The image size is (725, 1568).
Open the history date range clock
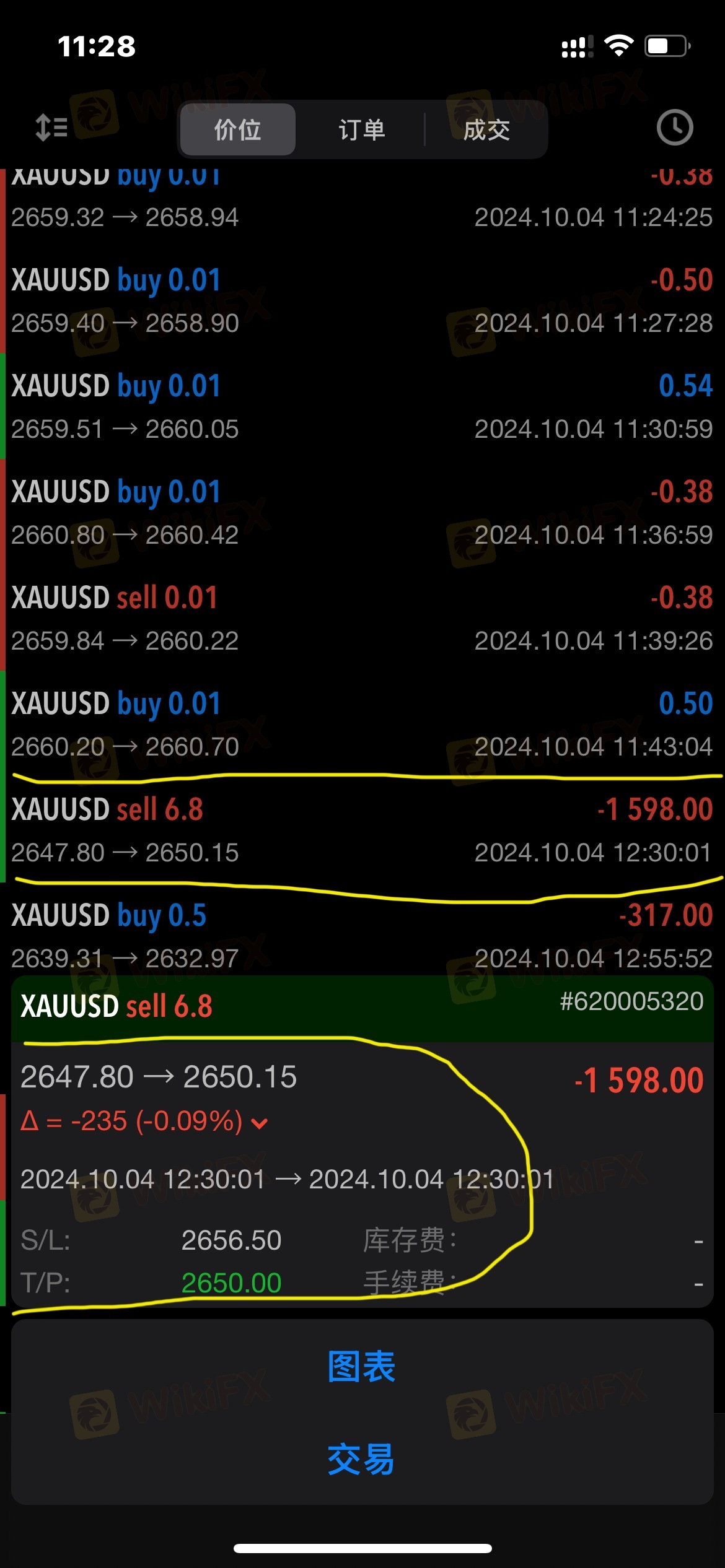click(x=674, y=128)
